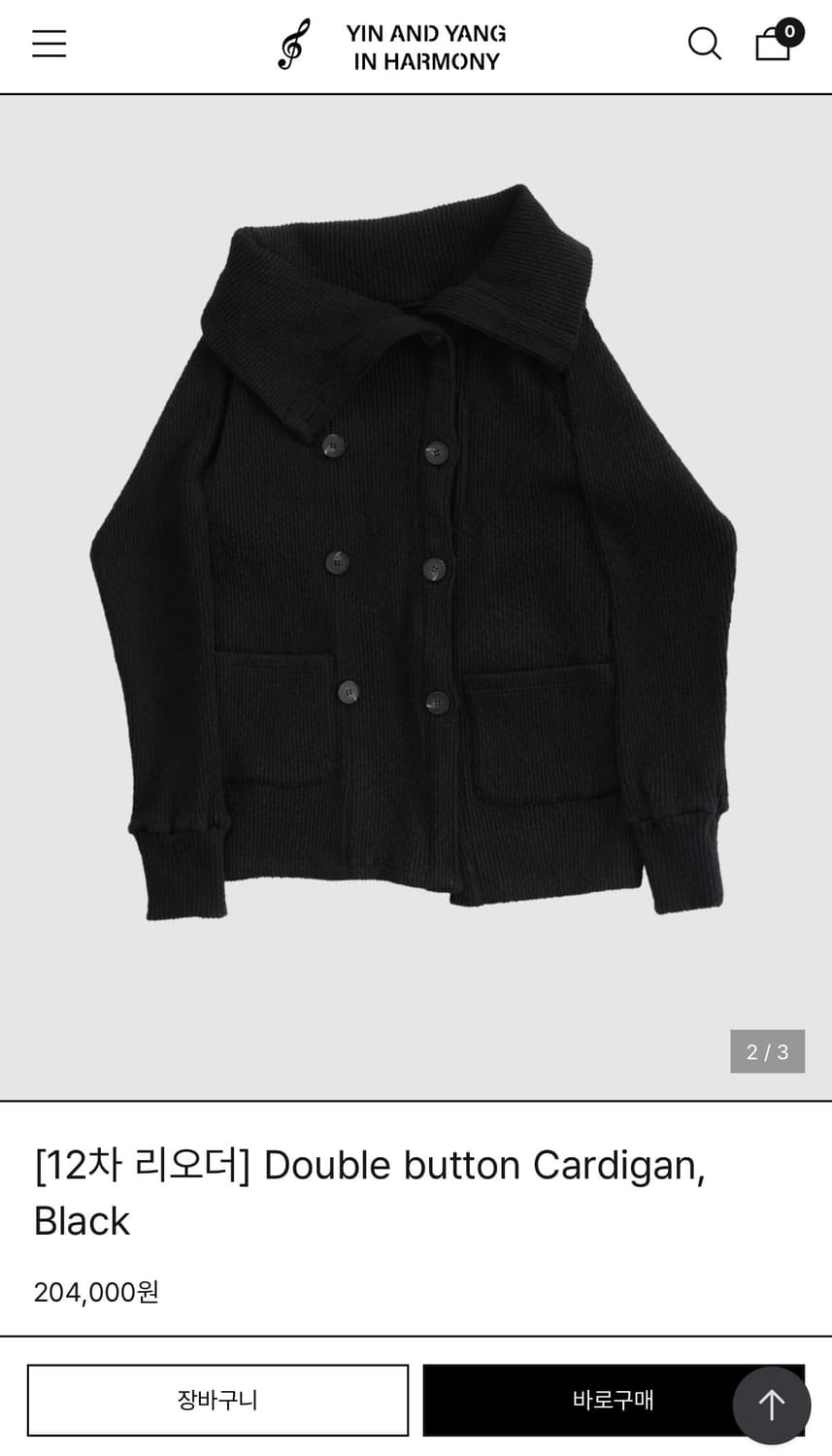Expand the navigation drawer via hamburger icon

(49, 44)
